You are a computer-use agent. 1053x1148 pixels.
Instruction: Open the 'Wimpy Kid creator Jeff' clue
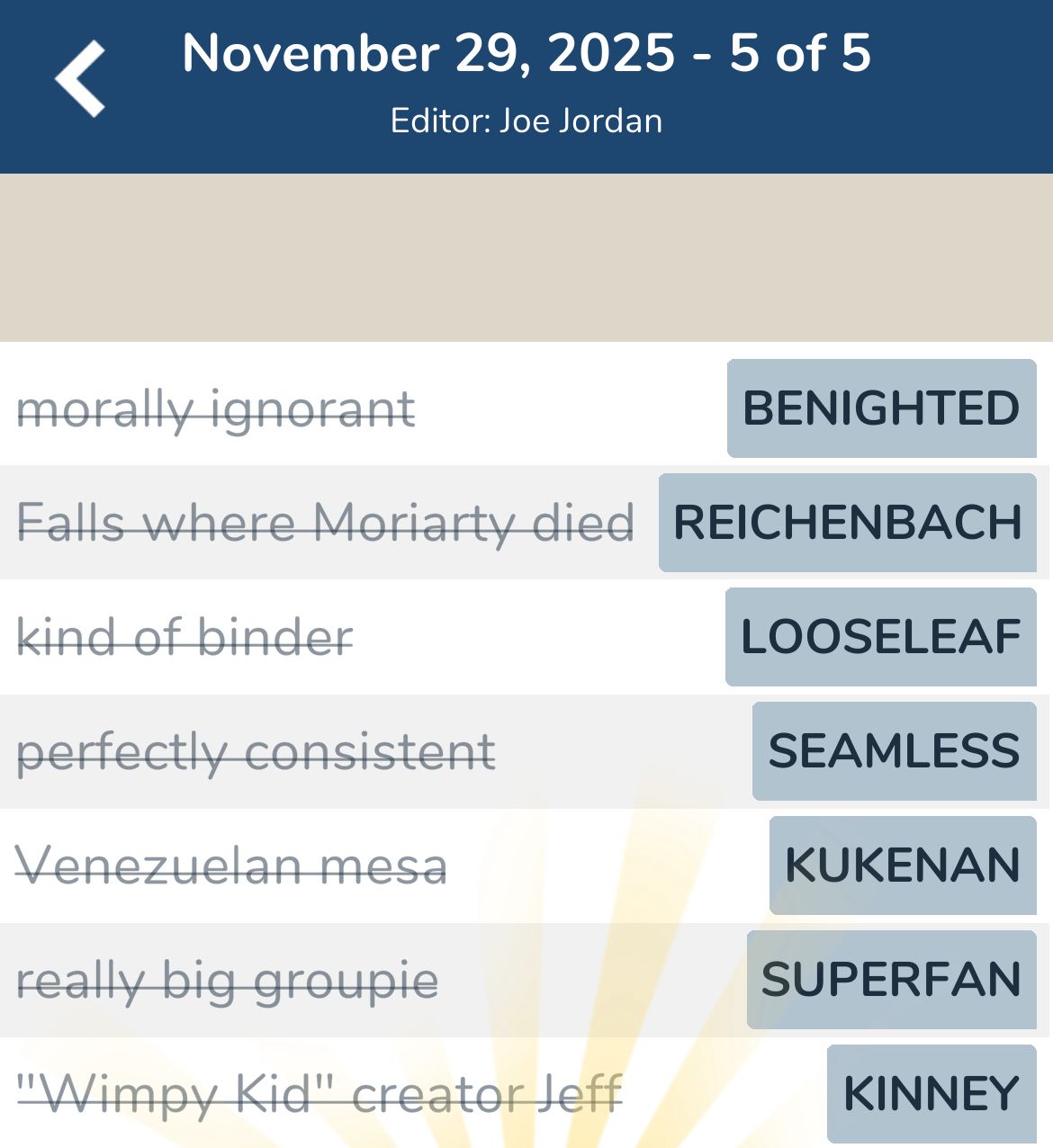pyautogui.click(x=319, y=1092)
